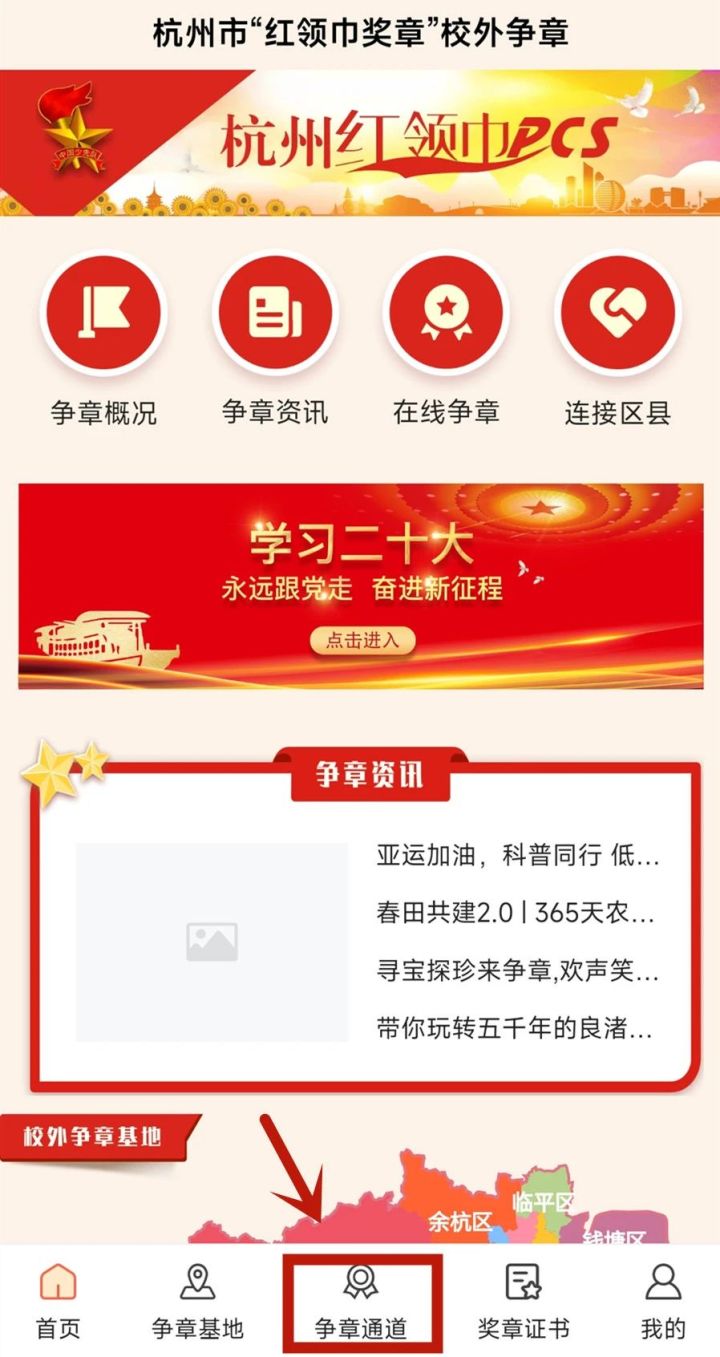Read news item 带你玩转五千年的良渚

[x=515, y=1028]
